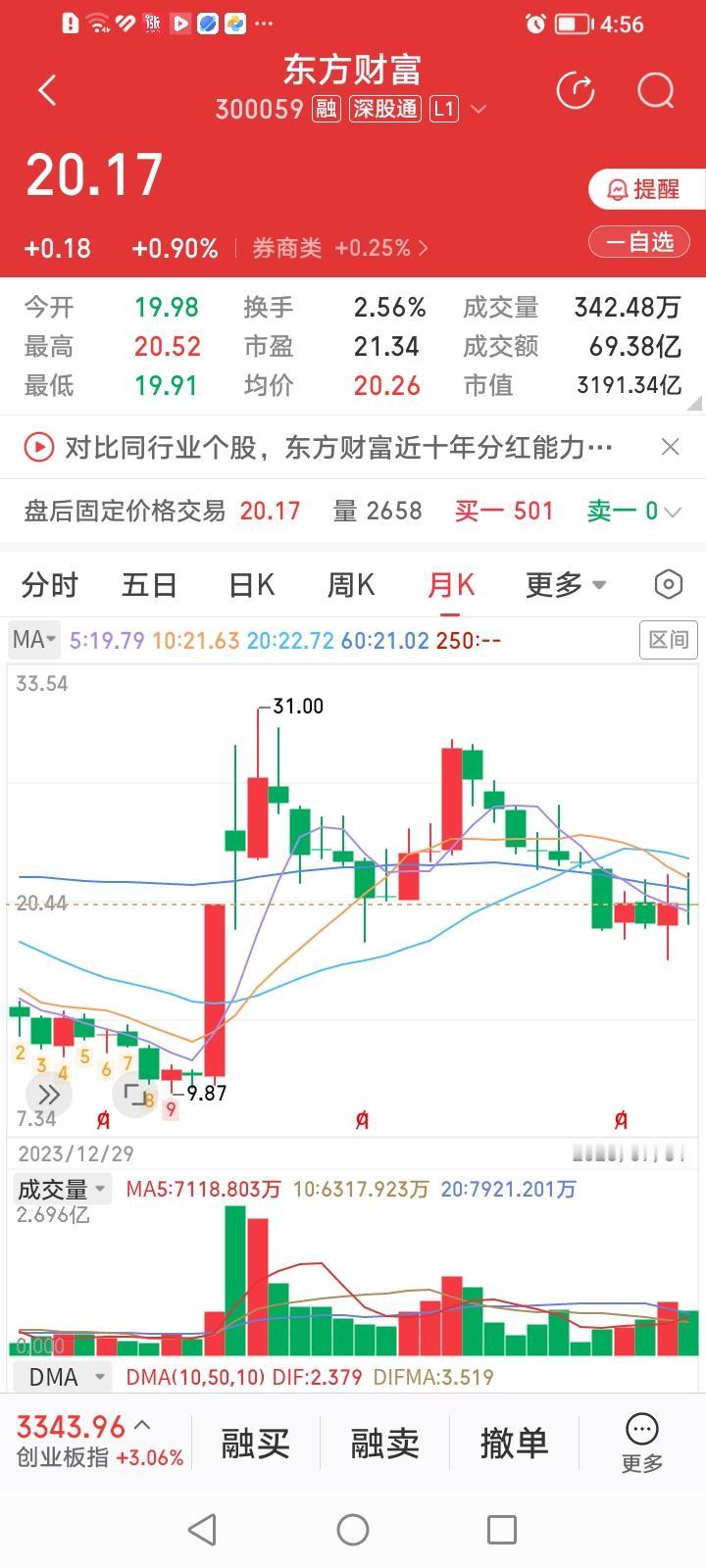The width and height of the screenshot is (706, 1568).
Task: Switch to the 五日 chart tab
Action: coord(149,585)
